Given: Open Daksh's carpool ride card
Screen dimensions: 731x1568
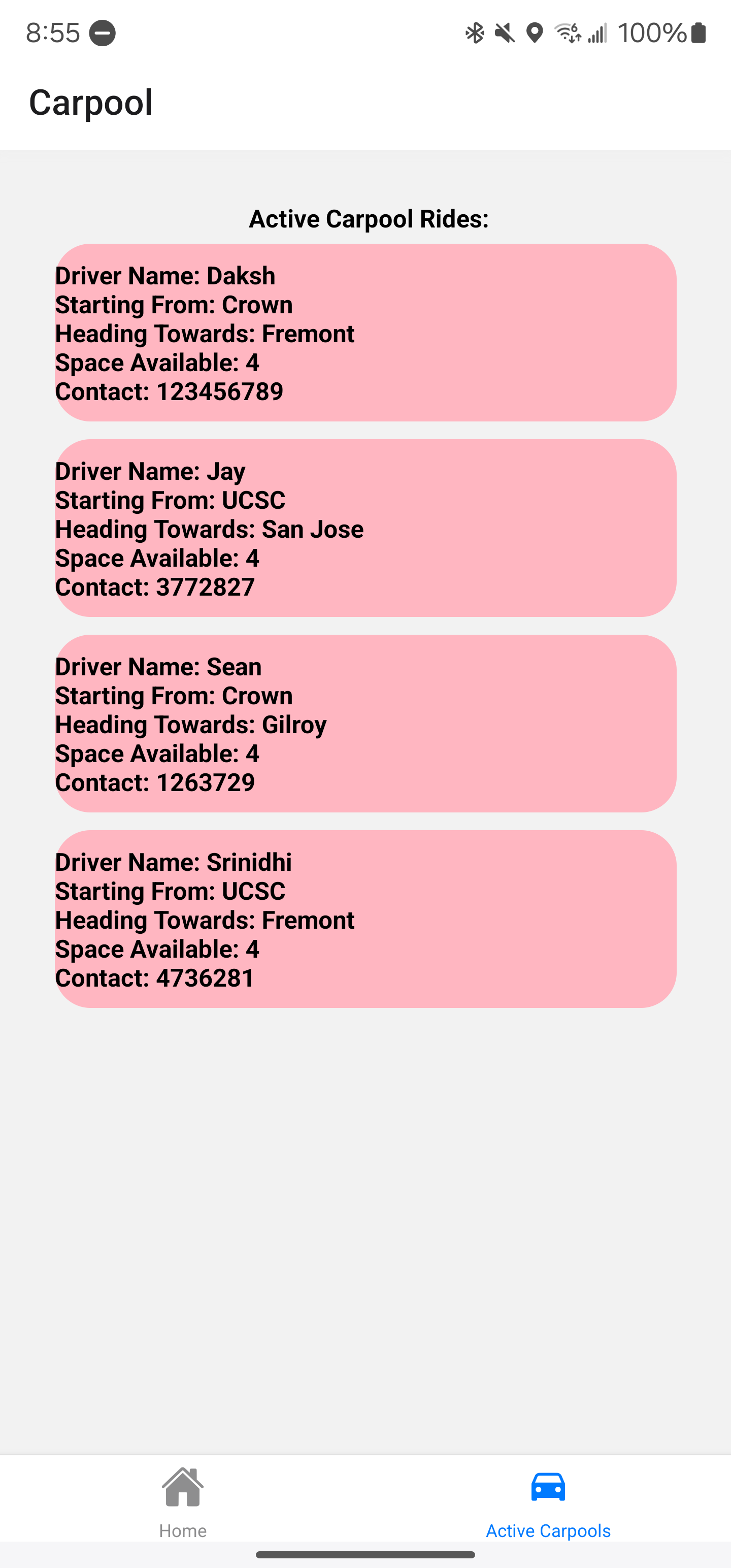Looking at the screenshot, I should point(365,333).
